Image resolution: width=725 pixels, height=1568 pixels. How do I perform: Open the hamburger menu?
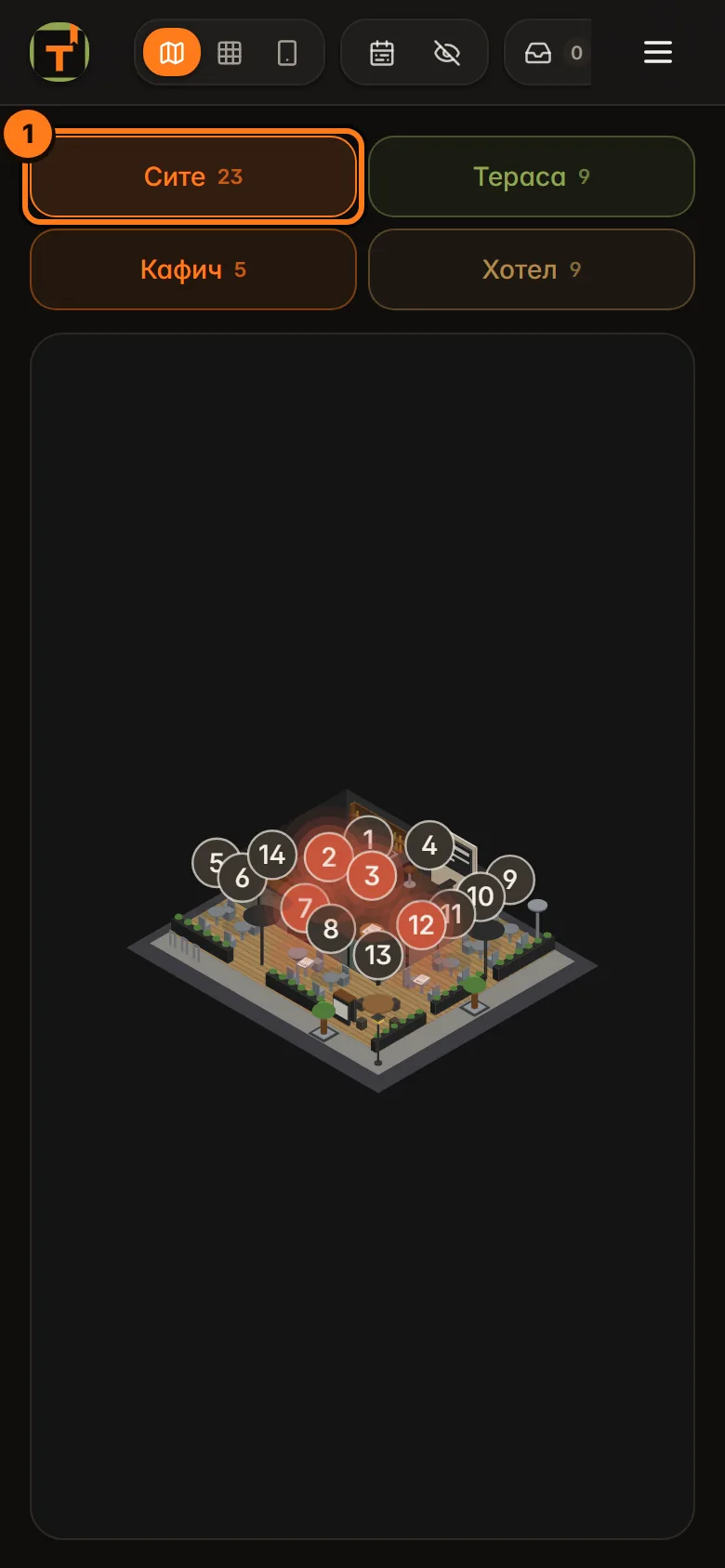pos(658,52)
